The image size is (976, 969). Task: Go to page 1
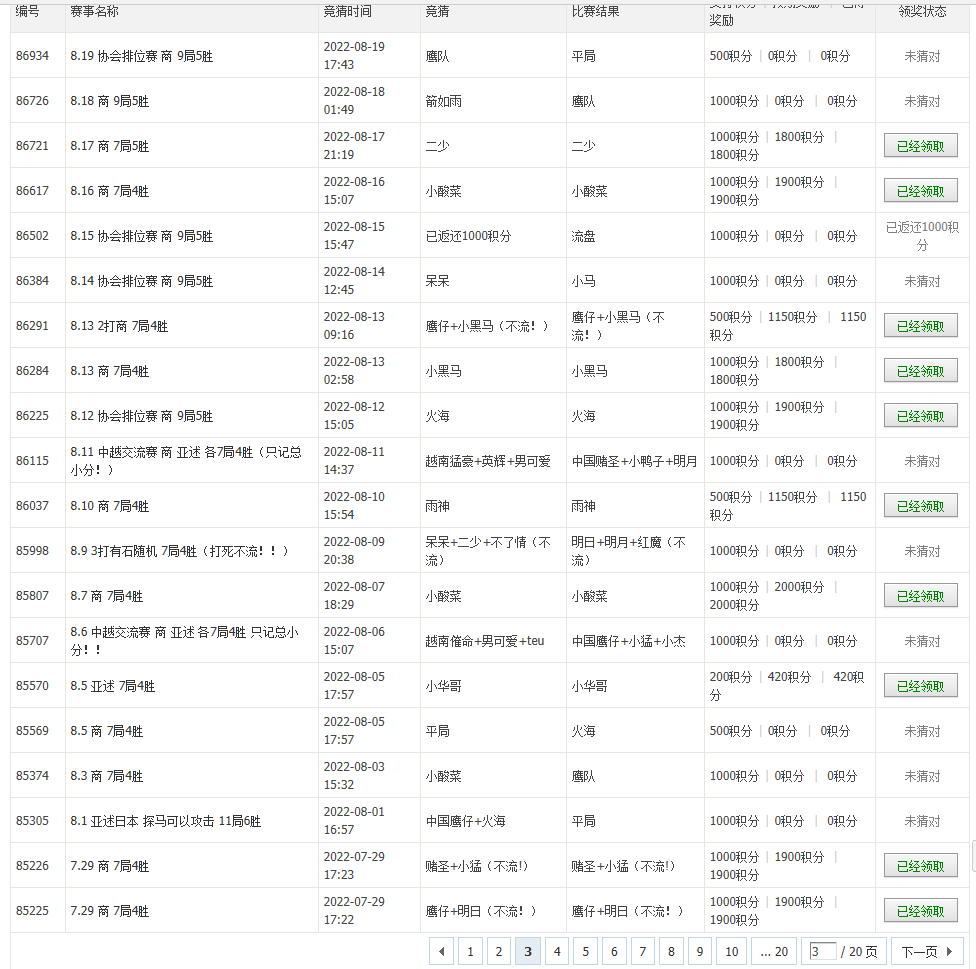coord(470,951)
